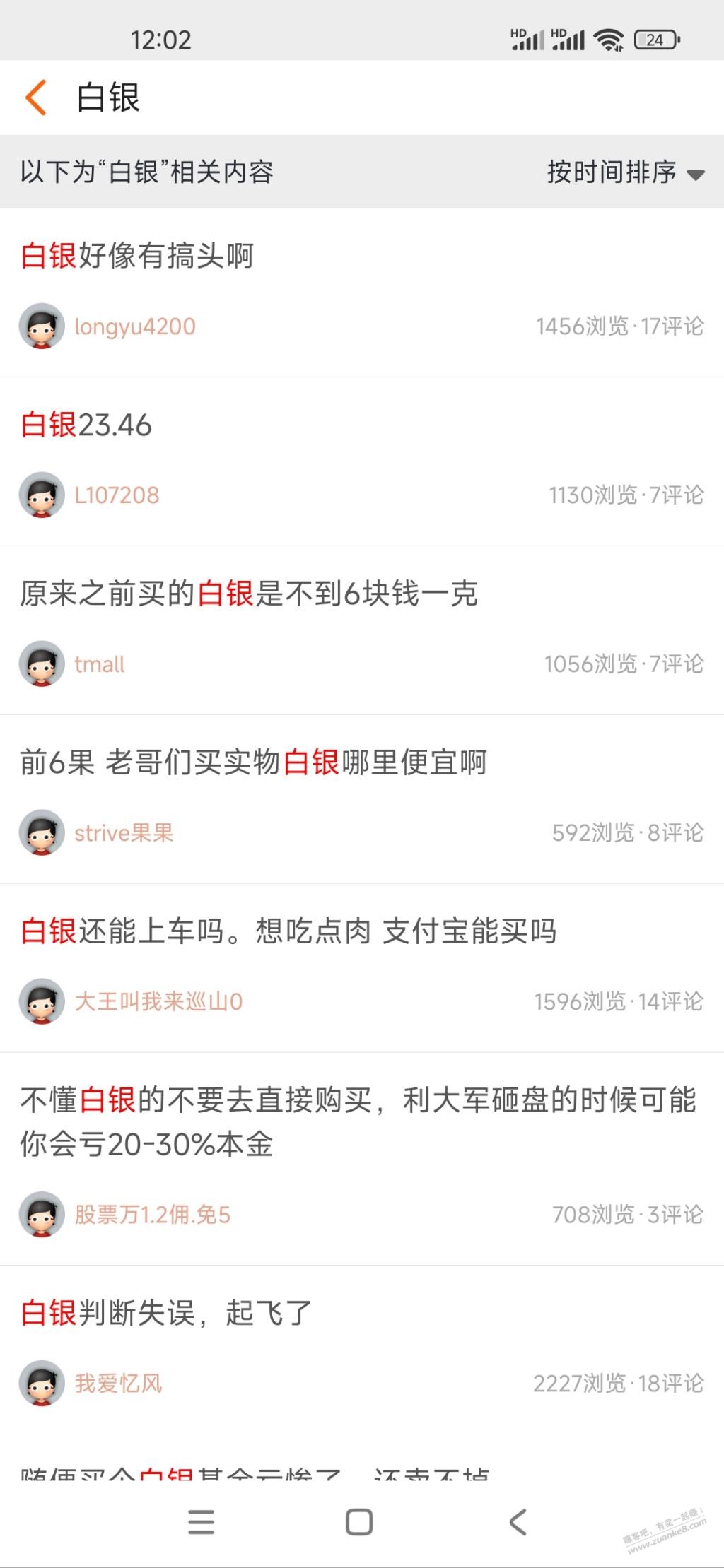View user 我爱忆风's profile
This screenshot has height=1568, width=724.
[x=119, y=1384]
